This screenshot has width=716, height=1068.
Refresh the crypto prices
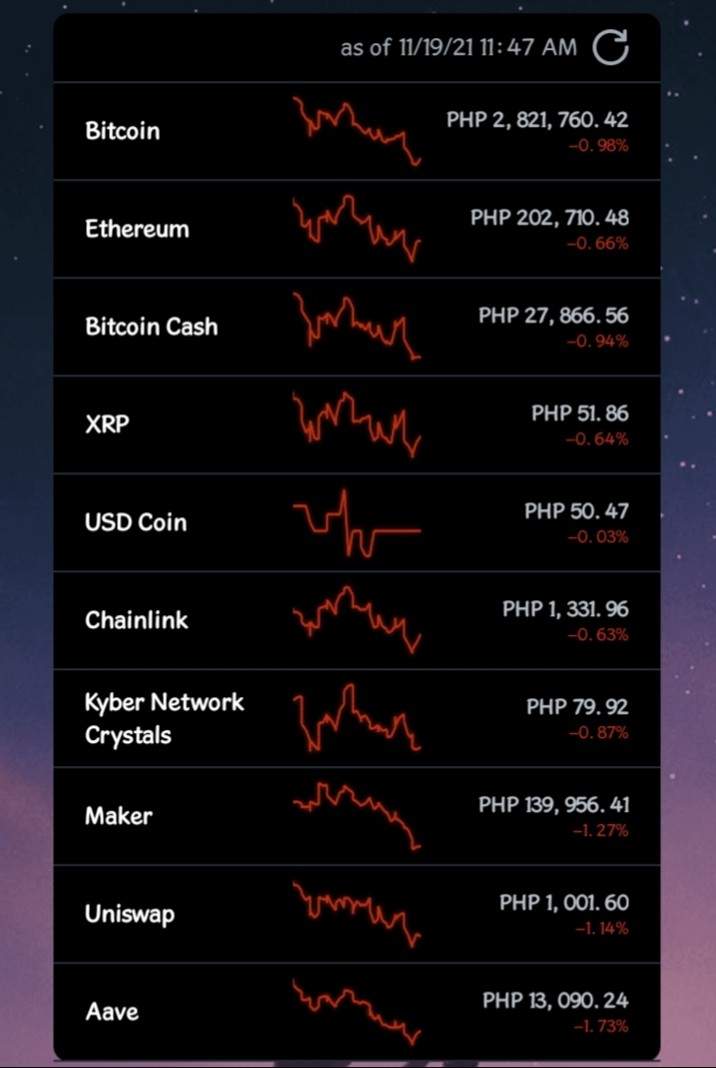click(610, 48)
